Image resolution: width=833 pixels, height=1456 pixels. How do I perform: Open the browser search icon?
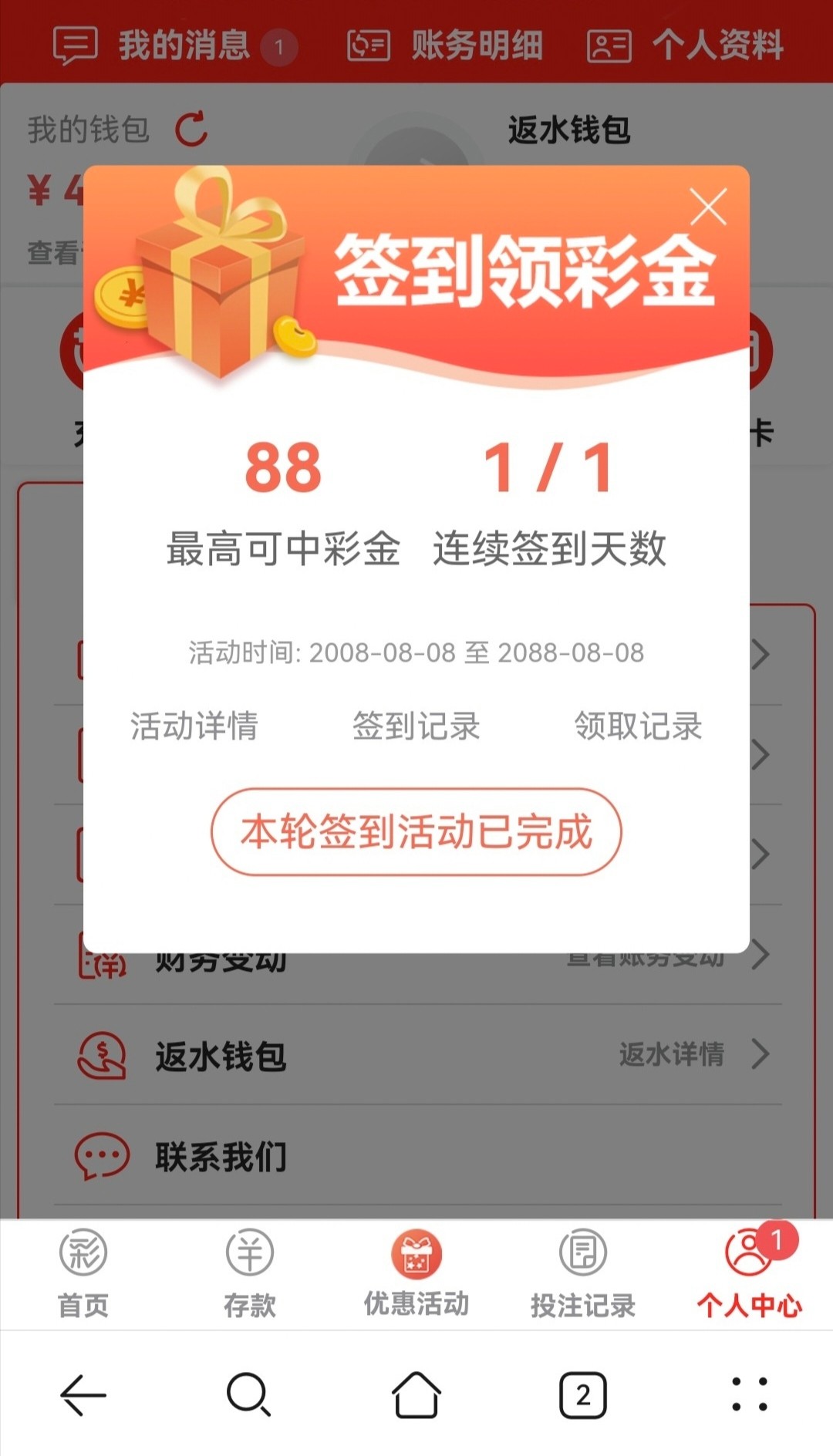248,1395
